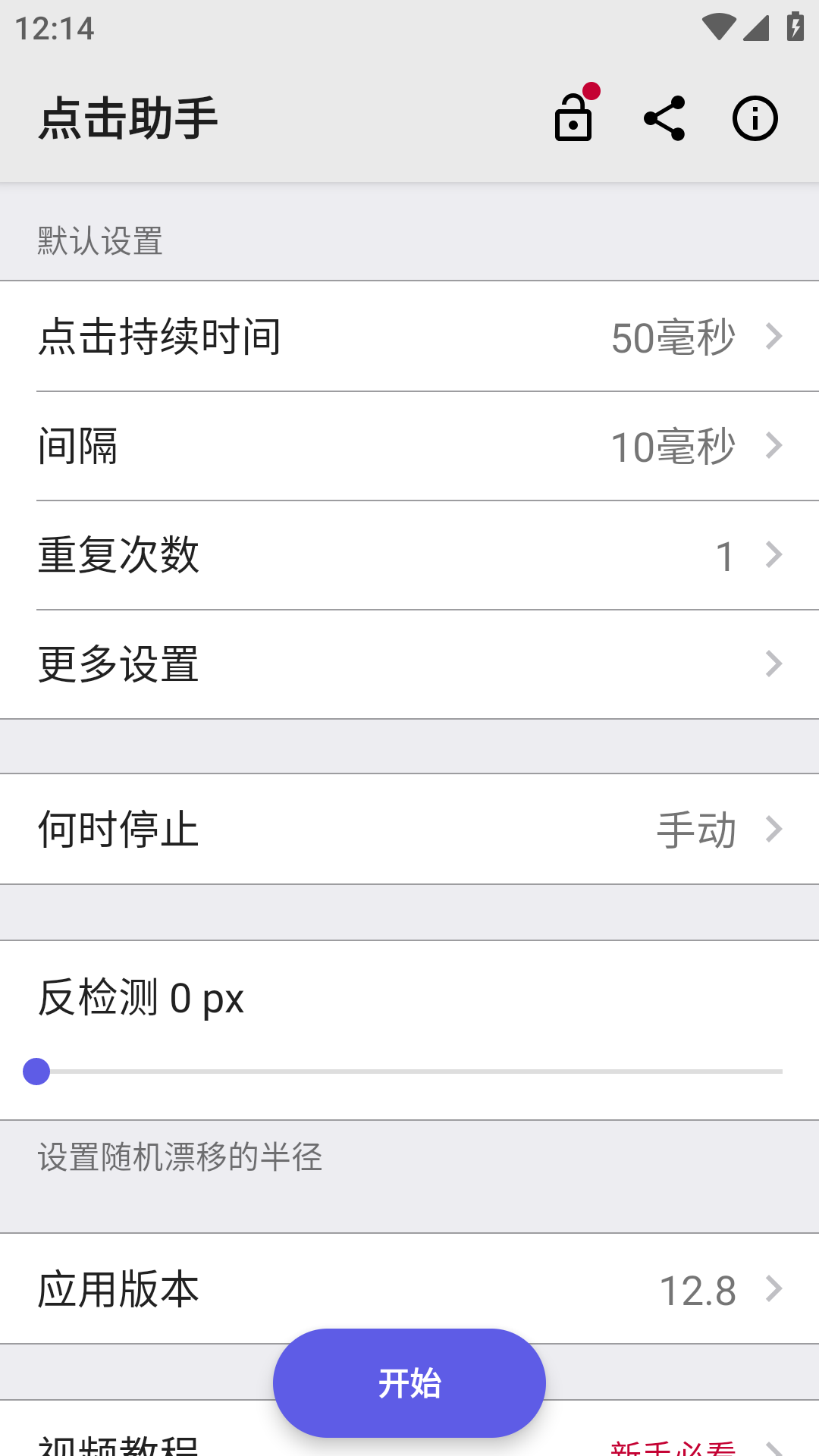819x1456 pixels.
Task: Tap the share icon in the toolbar
Action: click(x=665, y=118)
